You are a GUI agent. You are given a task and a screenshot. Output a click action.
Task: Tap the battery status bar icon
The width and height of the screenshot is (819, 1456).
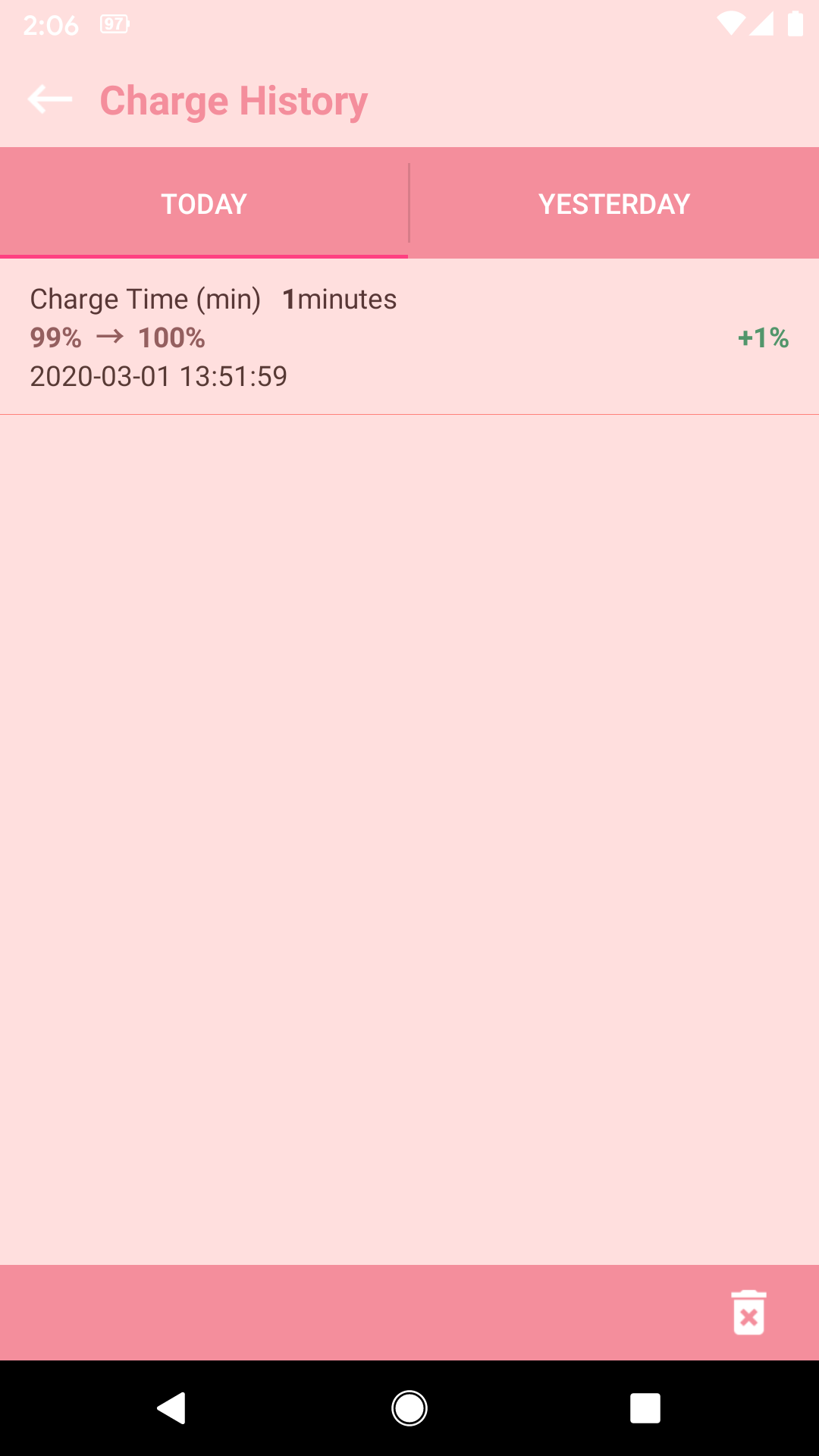(795, 25)
